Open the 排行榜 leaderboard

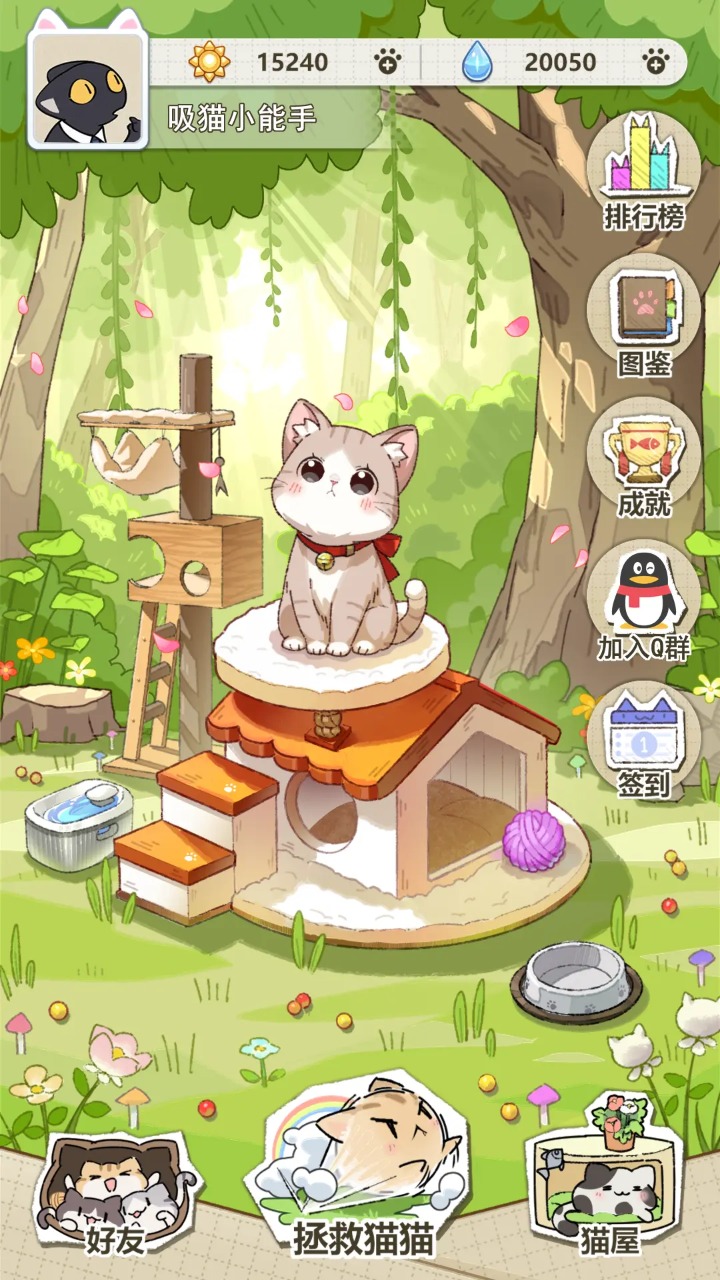[644, 172]
